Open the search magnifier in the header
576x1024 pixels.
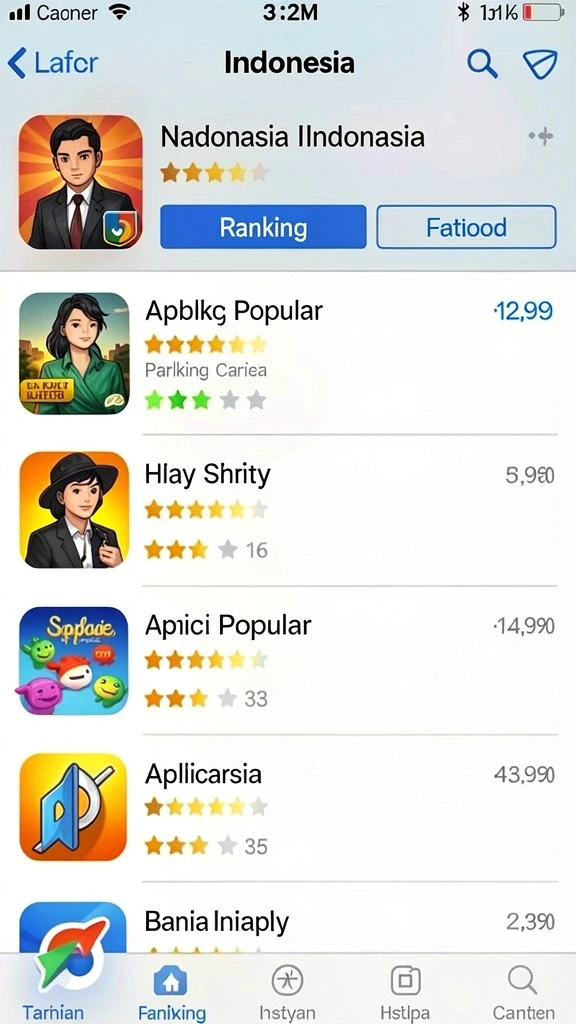click(483, 64)
